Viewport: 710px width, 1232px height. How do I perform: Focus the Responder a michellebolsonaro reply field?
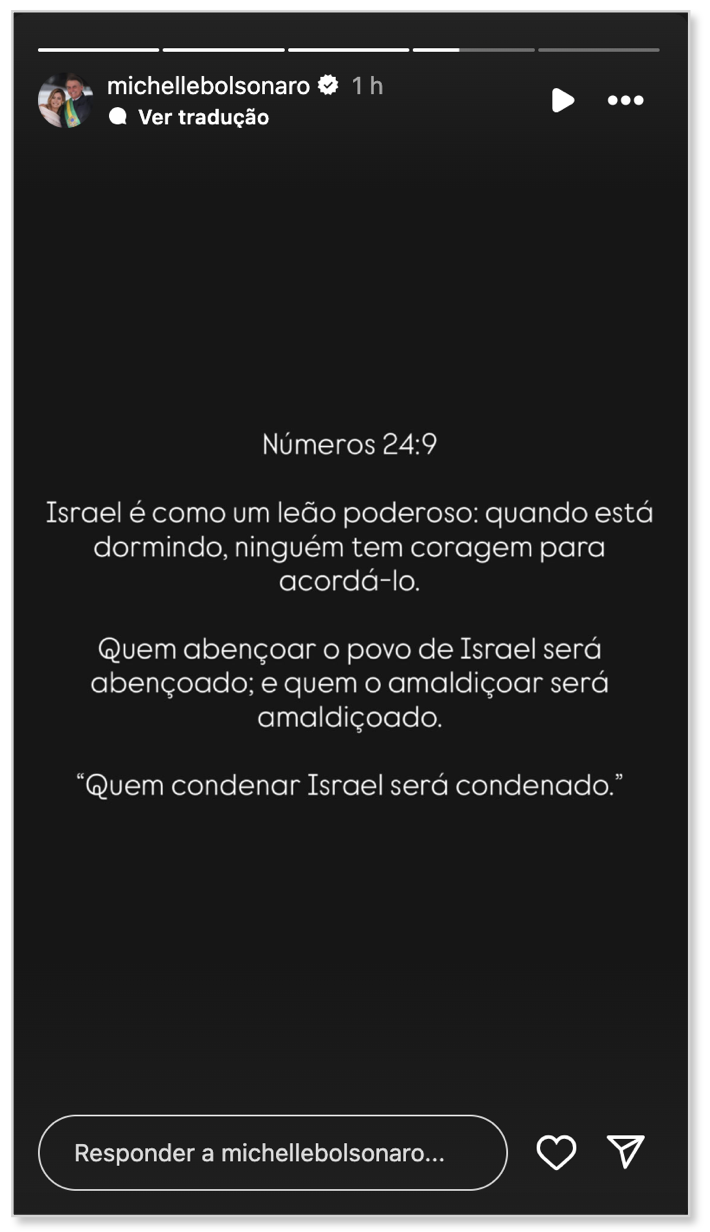(x=272, y=1153)
